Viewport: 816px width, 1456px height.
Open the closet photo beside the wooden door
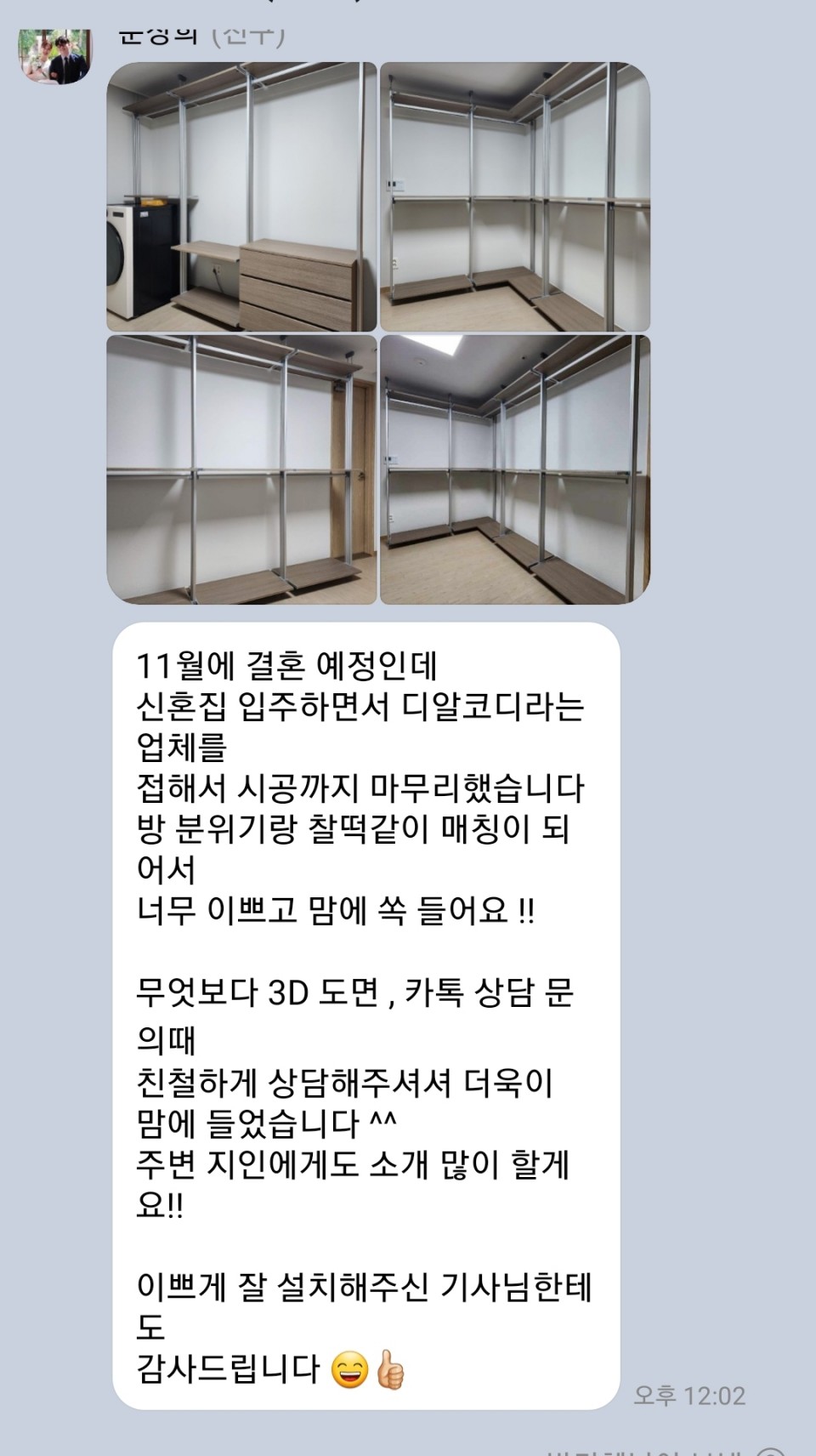[x=241, y=469]
